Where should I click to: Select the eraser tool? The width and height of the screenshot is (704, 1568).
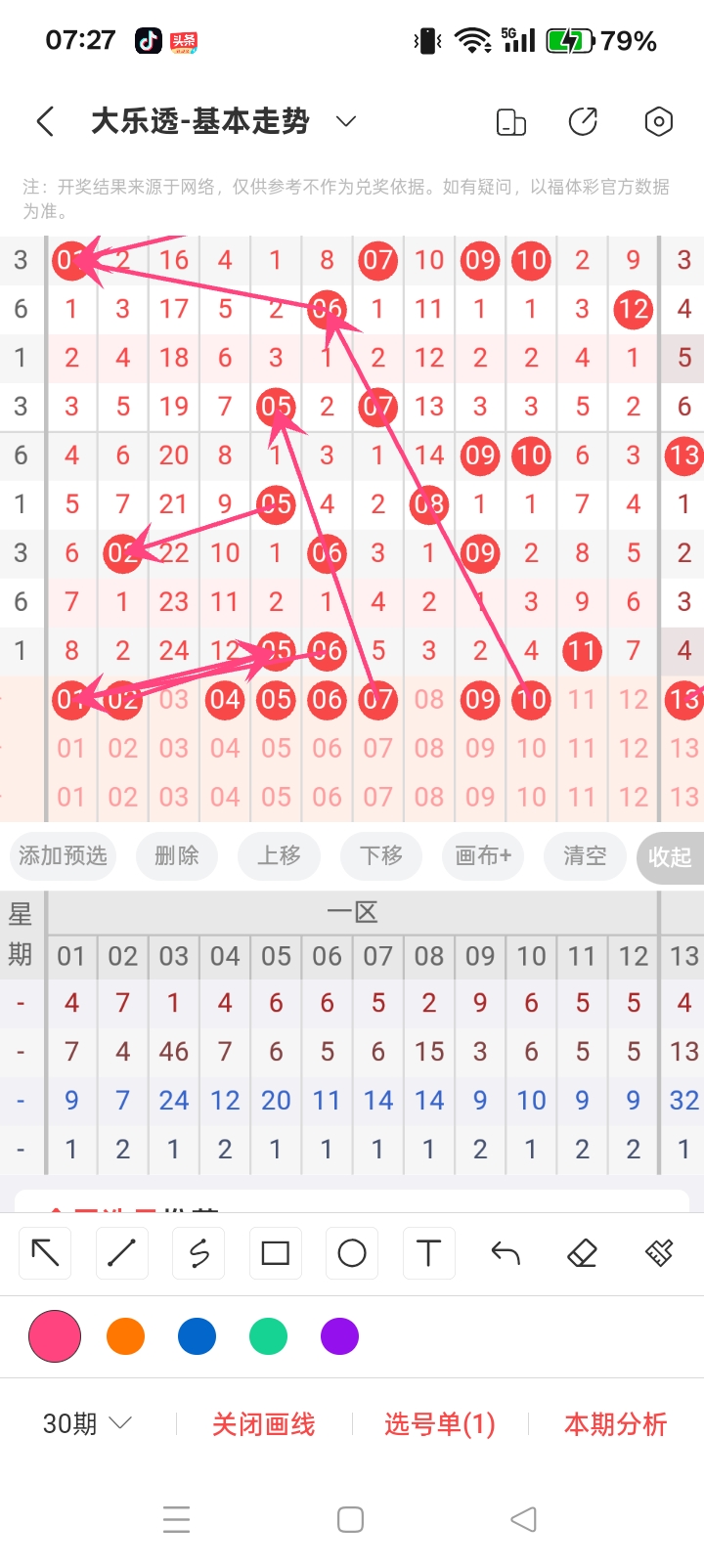pyautogui.click(x=582, y=1252)
